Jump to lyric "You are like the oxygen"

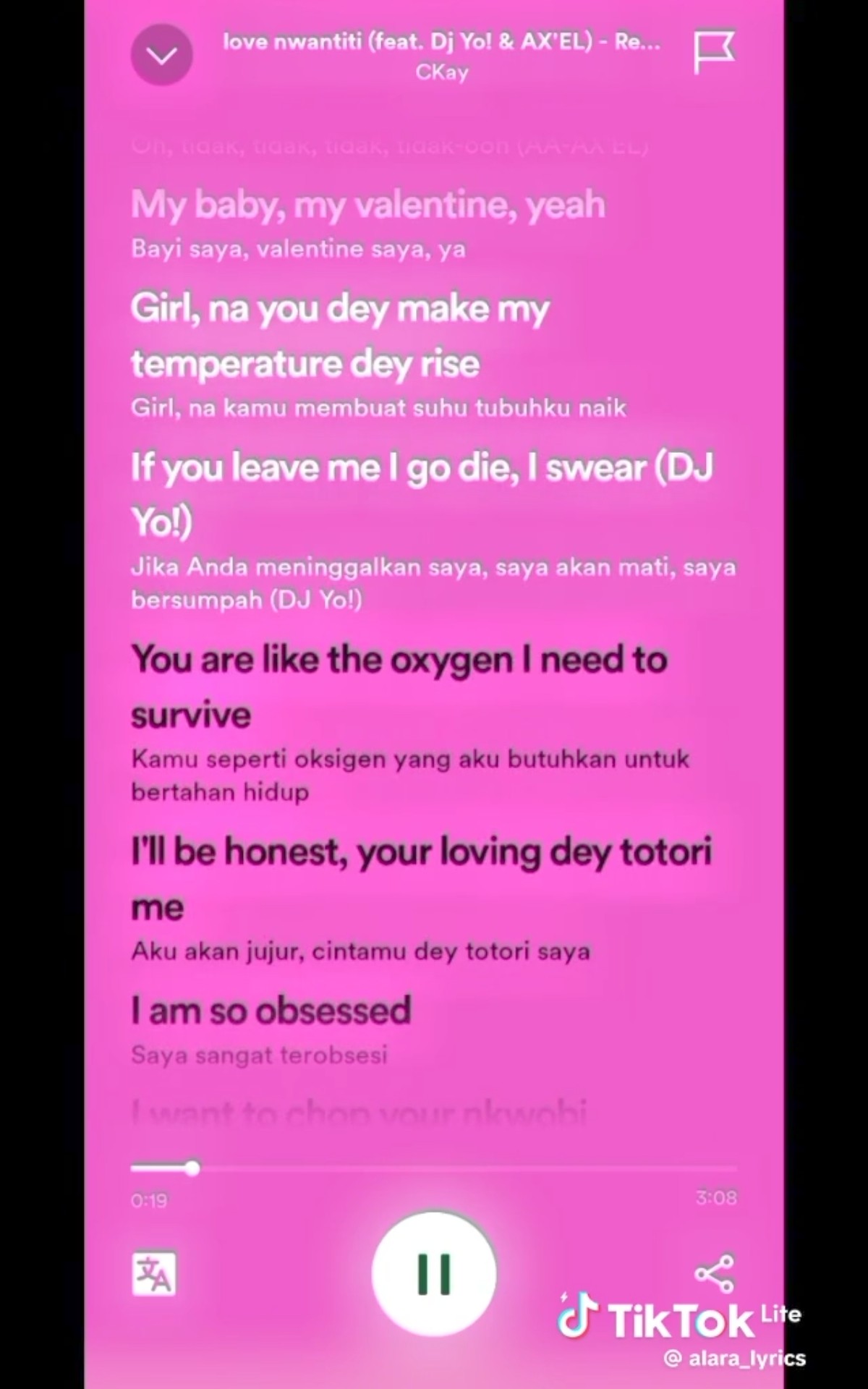(399, 687)
